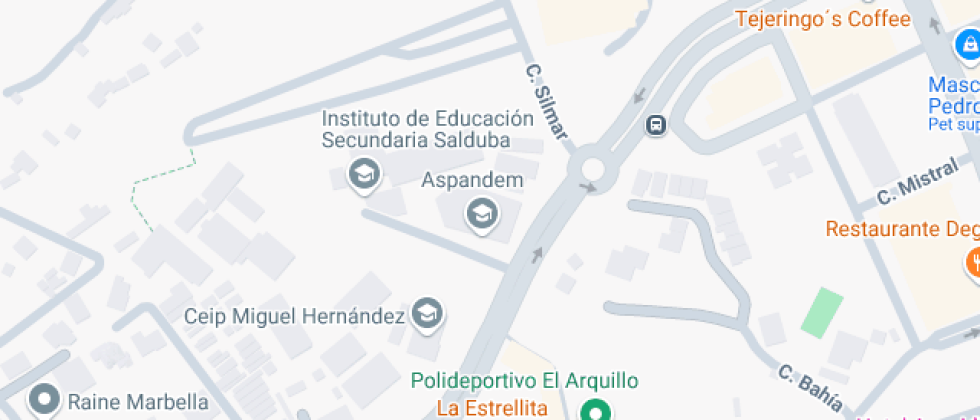Image resolution: width=980 pixels, height=420 pixels.
Task: Open Tejeringo's Coffee place label
Action: tap(822, 19)
